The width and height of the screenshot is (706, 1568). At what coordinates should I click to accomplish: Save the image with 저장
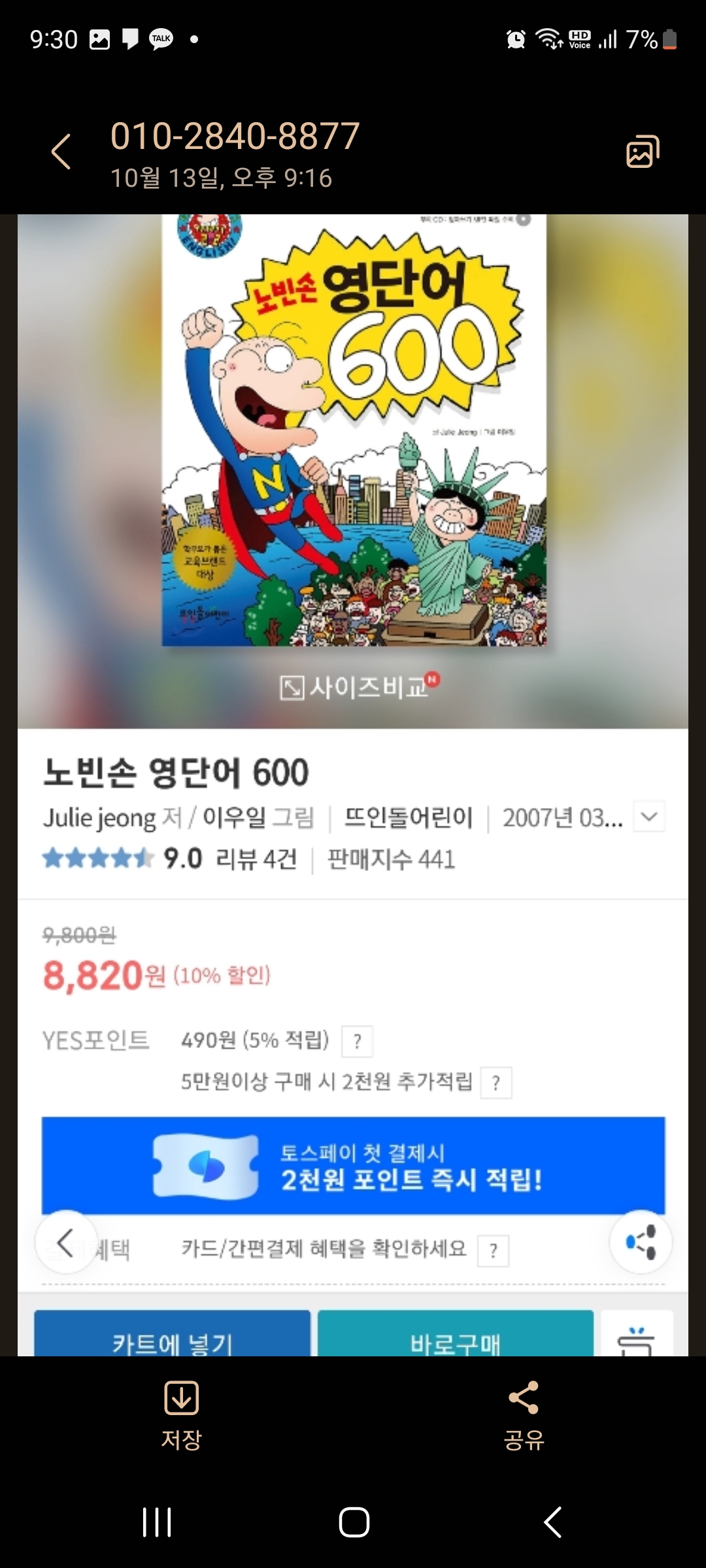(181, 1414)
